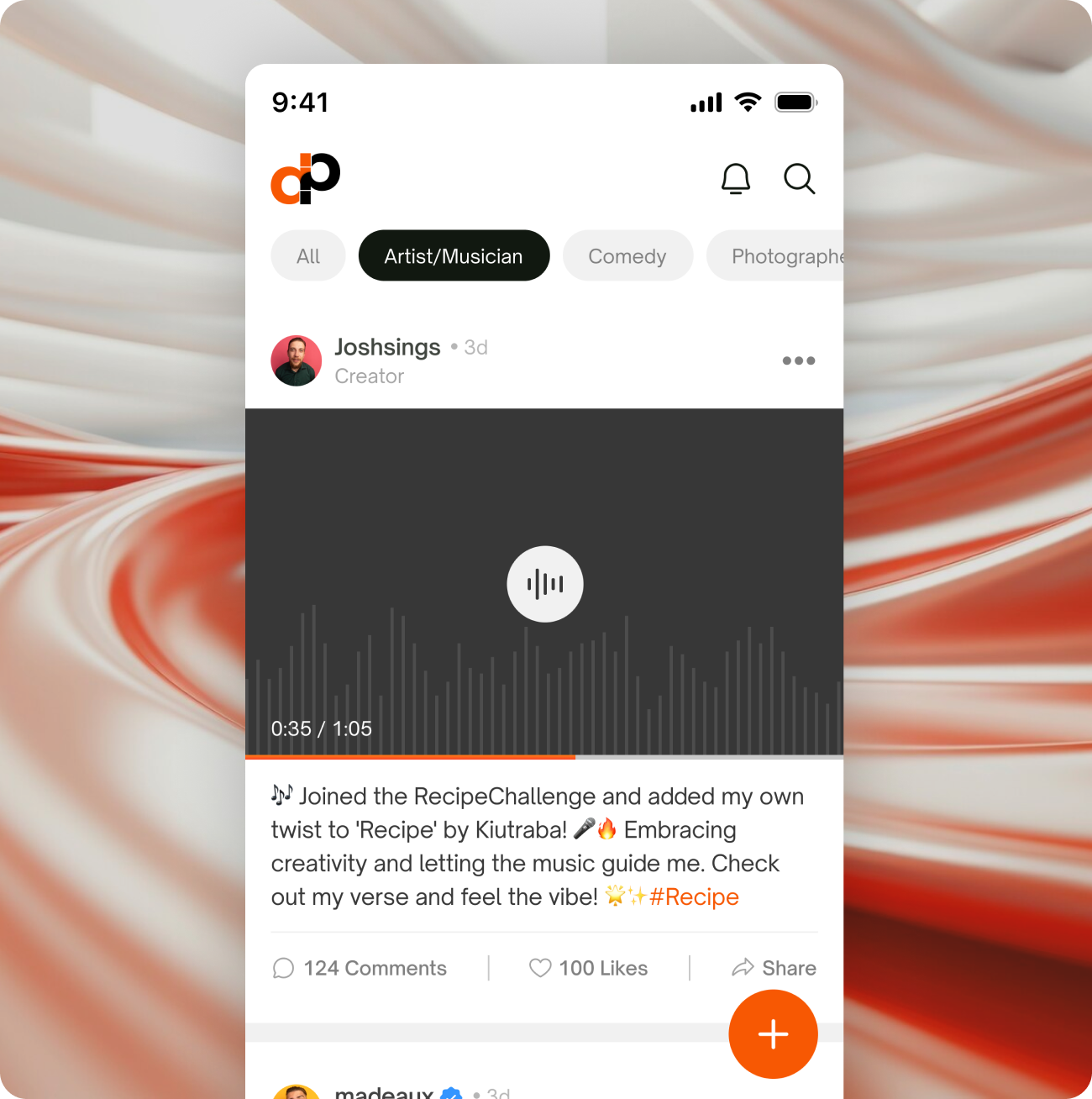Open the three-dot menu on Joshsings' post
Image resolution: width=1092 pixels, height=1099 pixels.
pyautogui.click(x=798, y=361)
